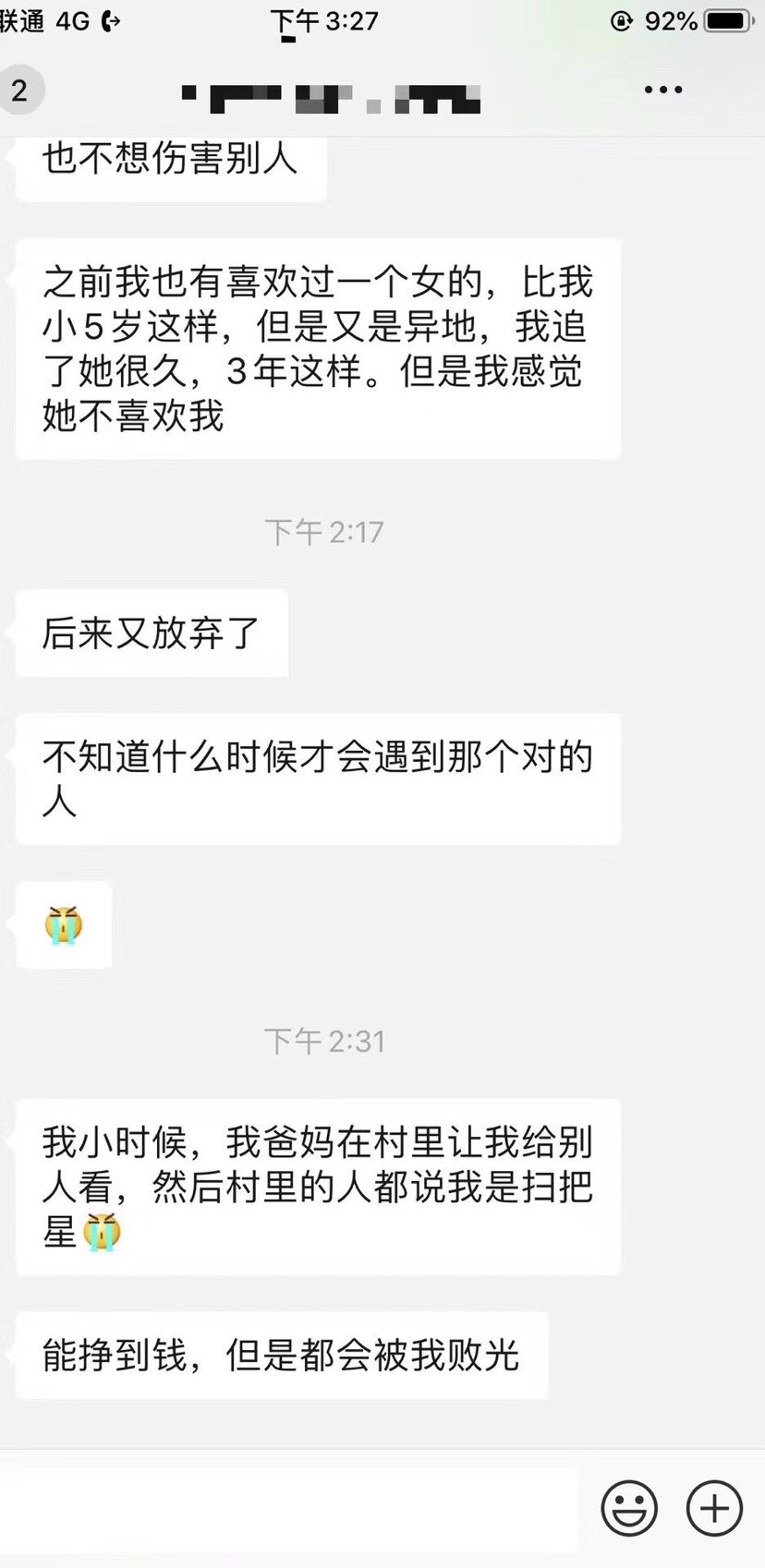Open the three-dot chat info menu
Screen dimensions: 765x1568
pyautogui.click(x=663, y=90)
